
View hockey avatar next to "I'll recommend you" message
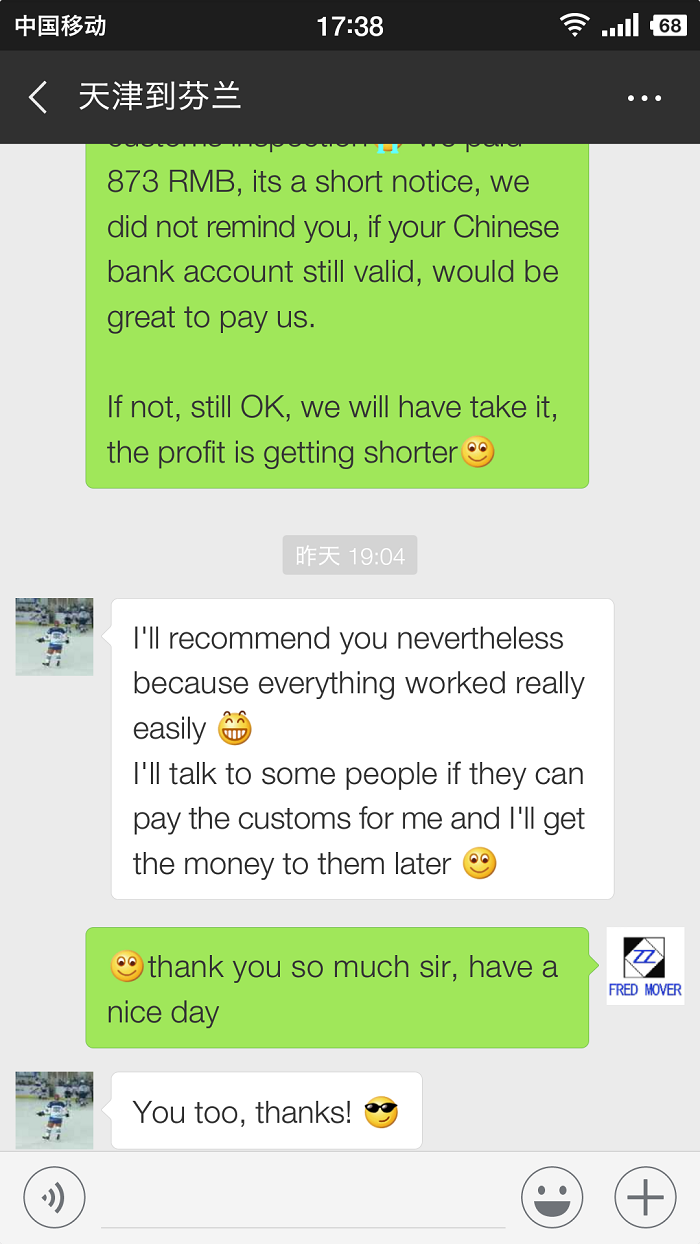[x=54, y=637]
